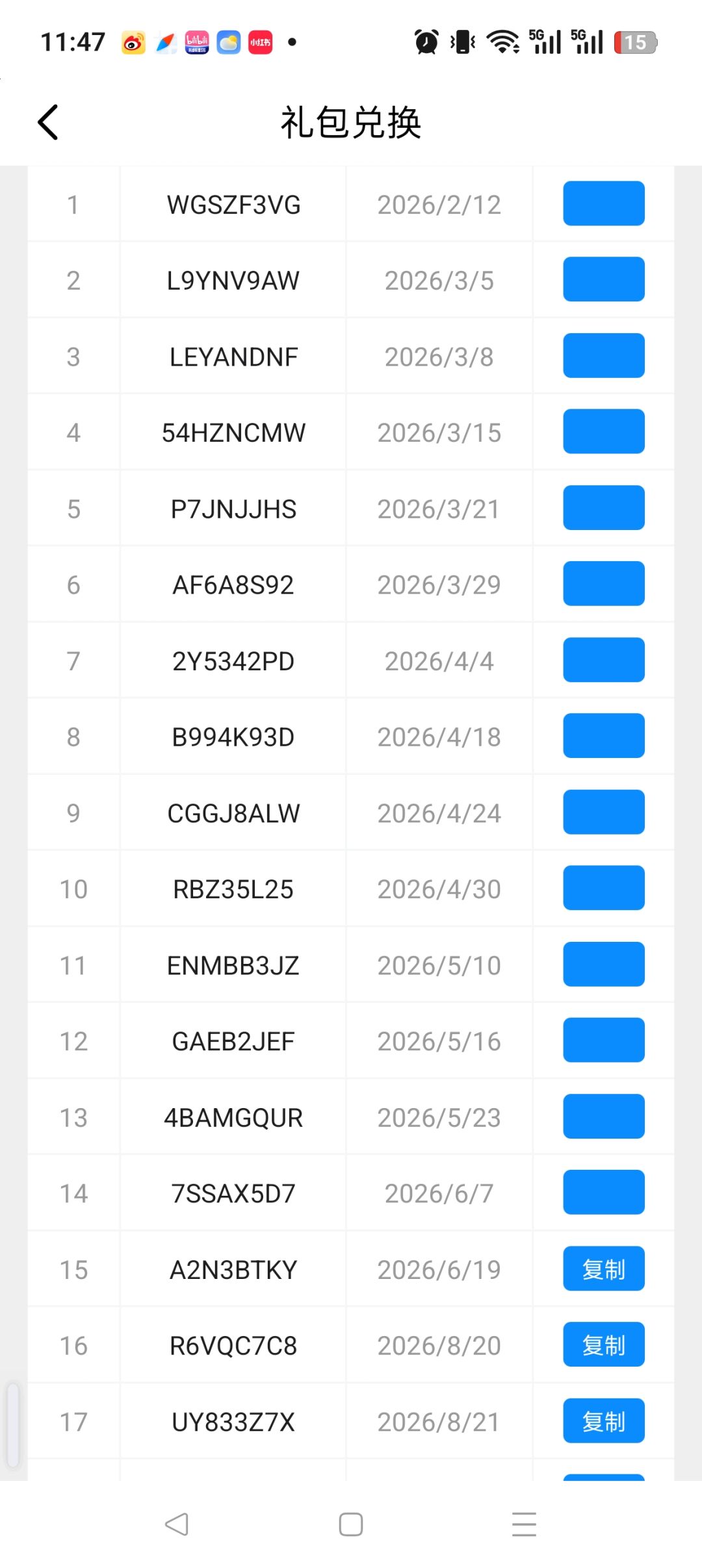The width and height of the screenshot is (702, 1568).
Task: Tap the blue button beside AF6A8S92
Action: [x=603, y=583]
